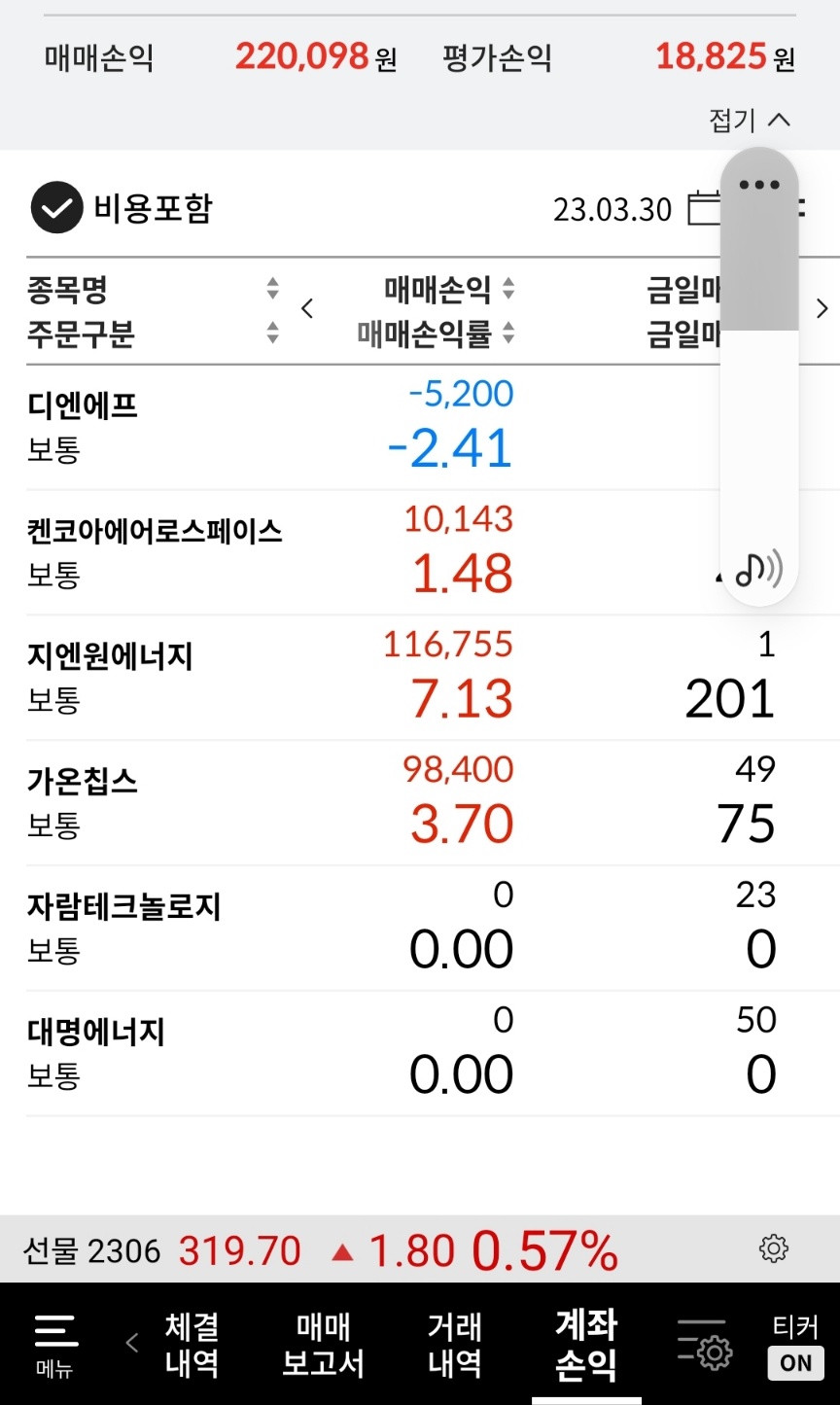Sort by 매매손익 column
840x1405 pixels.
[x=507, y=289]
